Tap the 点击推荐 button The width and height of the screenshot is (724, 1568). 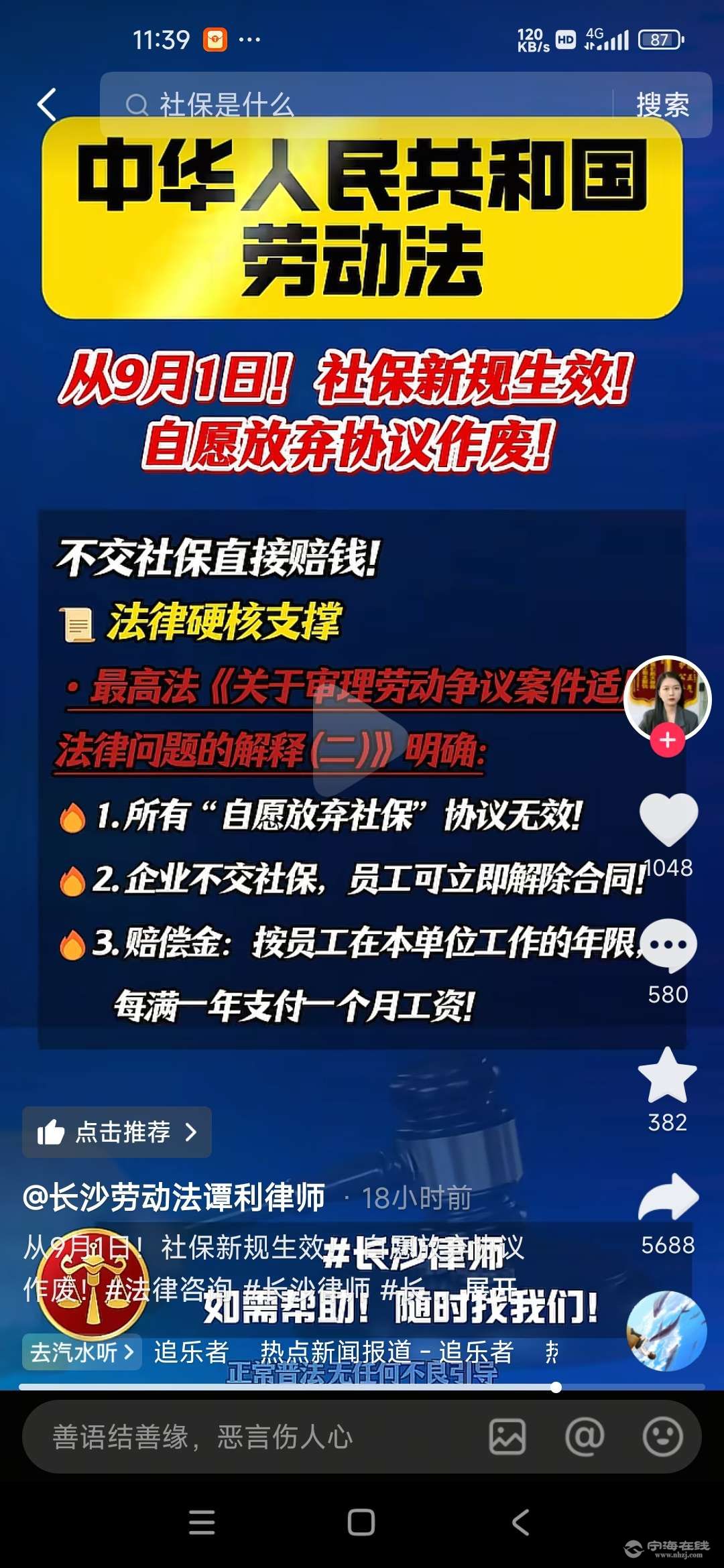[117, 1132]
